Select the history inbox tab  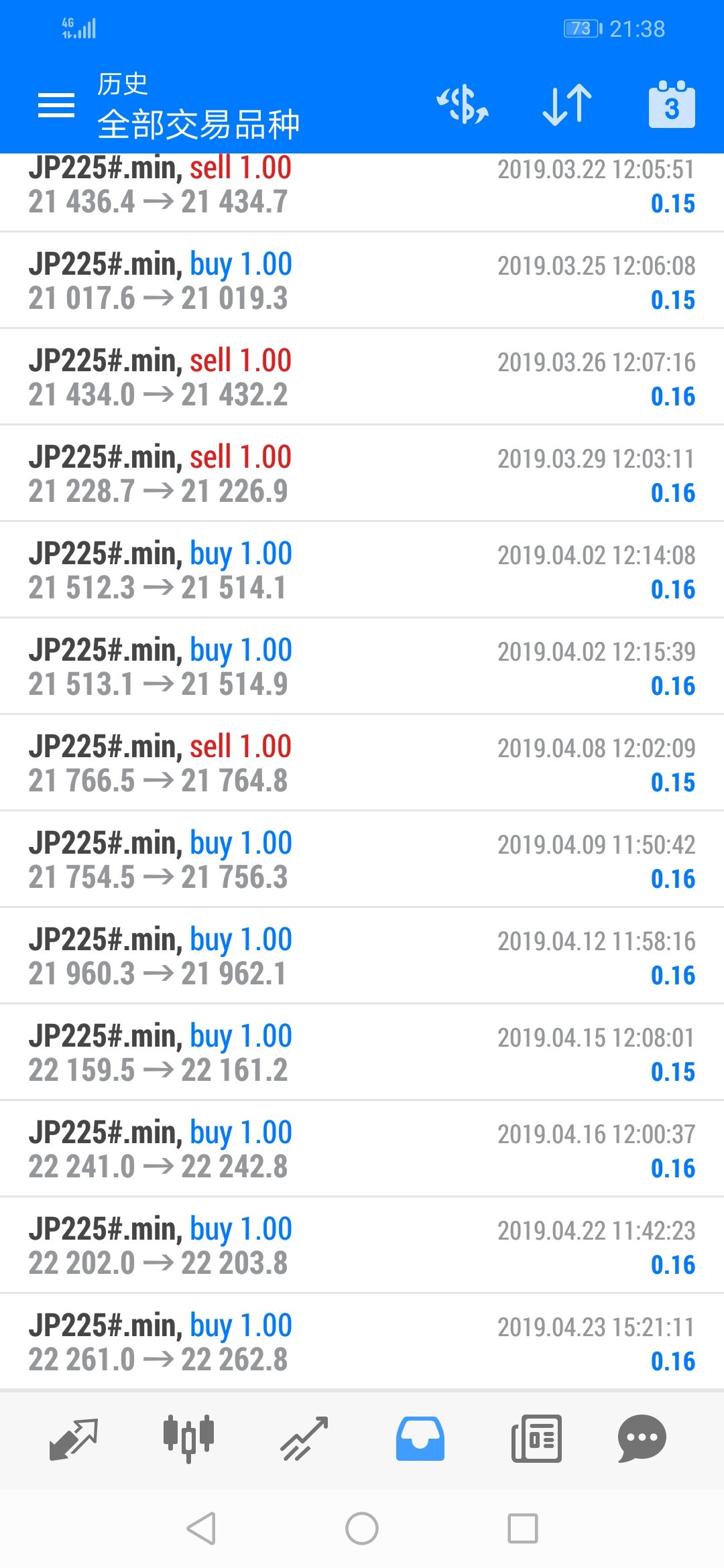(x=420, y=1439)
